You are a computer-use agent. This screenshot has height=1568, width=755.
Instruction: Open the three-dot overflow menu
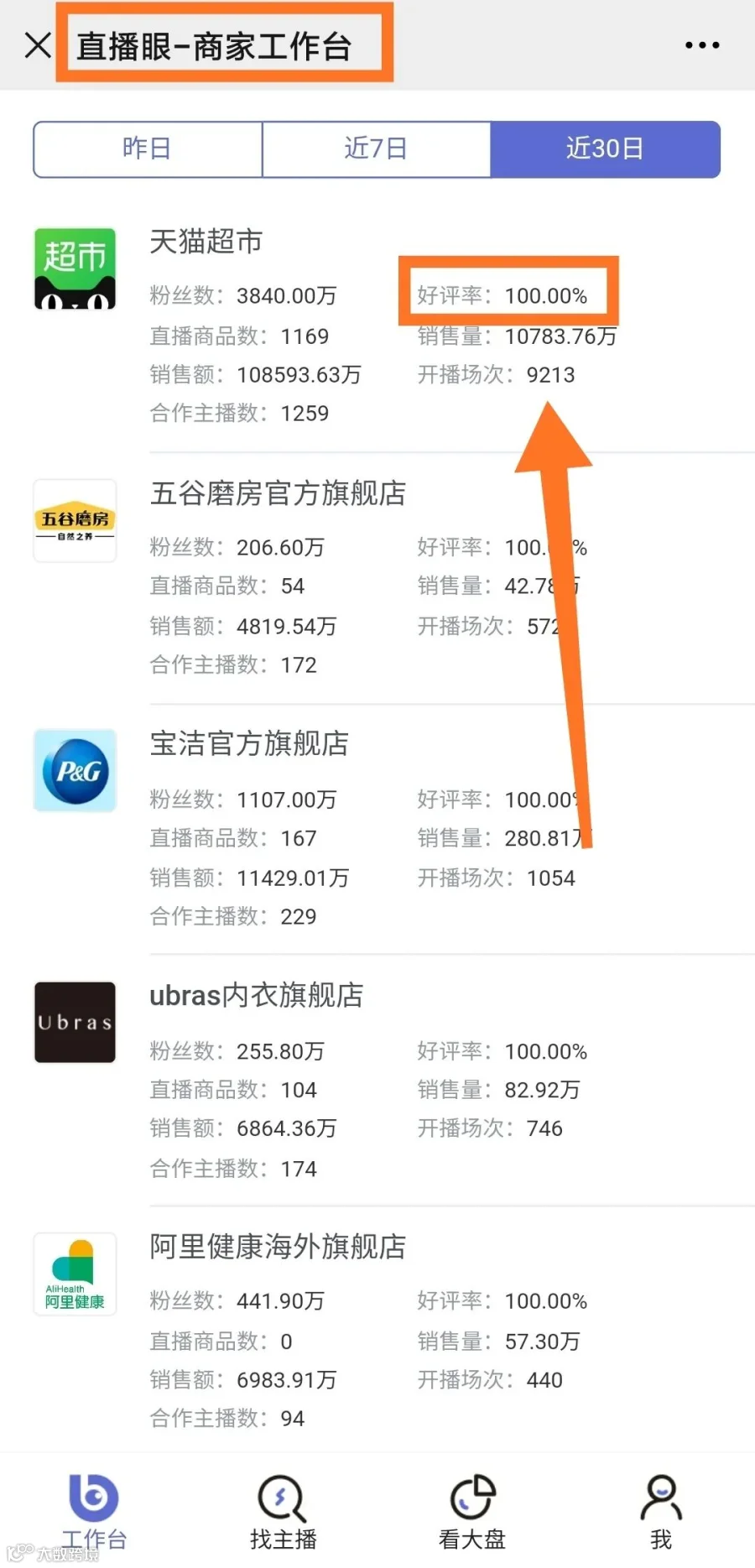point(702,45)
